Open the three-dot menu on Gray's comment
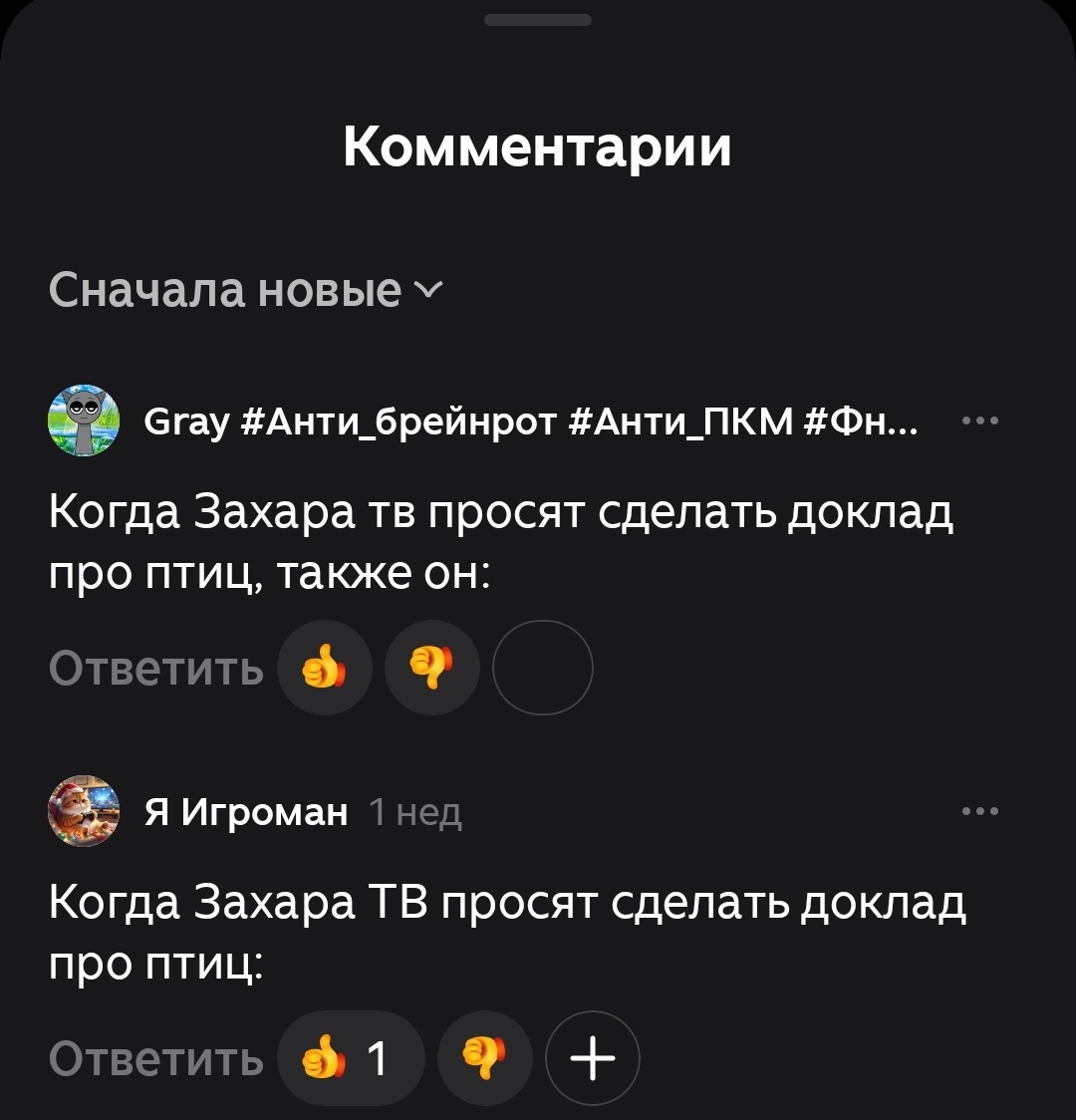This screenshot has width=1076, height=1120. [982, 420]
